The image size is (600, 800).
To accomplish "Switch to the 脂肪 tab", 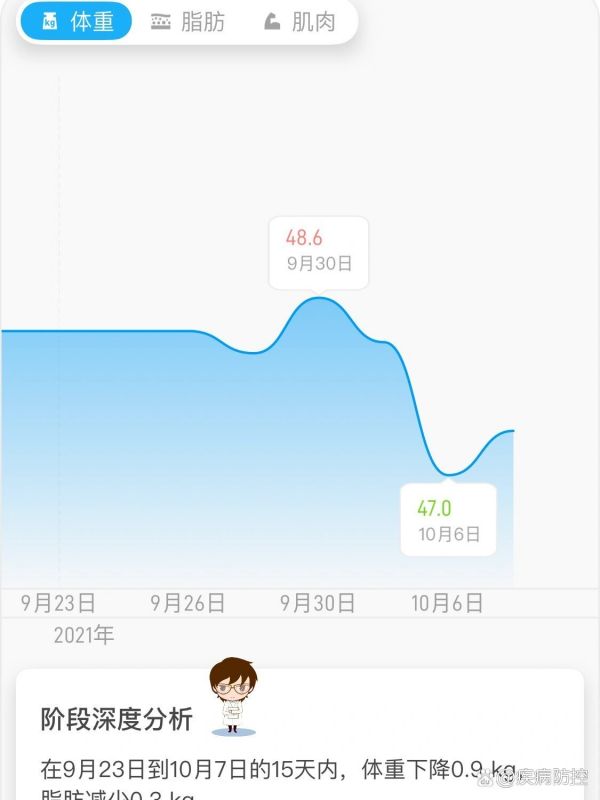I will coord(189,22).
